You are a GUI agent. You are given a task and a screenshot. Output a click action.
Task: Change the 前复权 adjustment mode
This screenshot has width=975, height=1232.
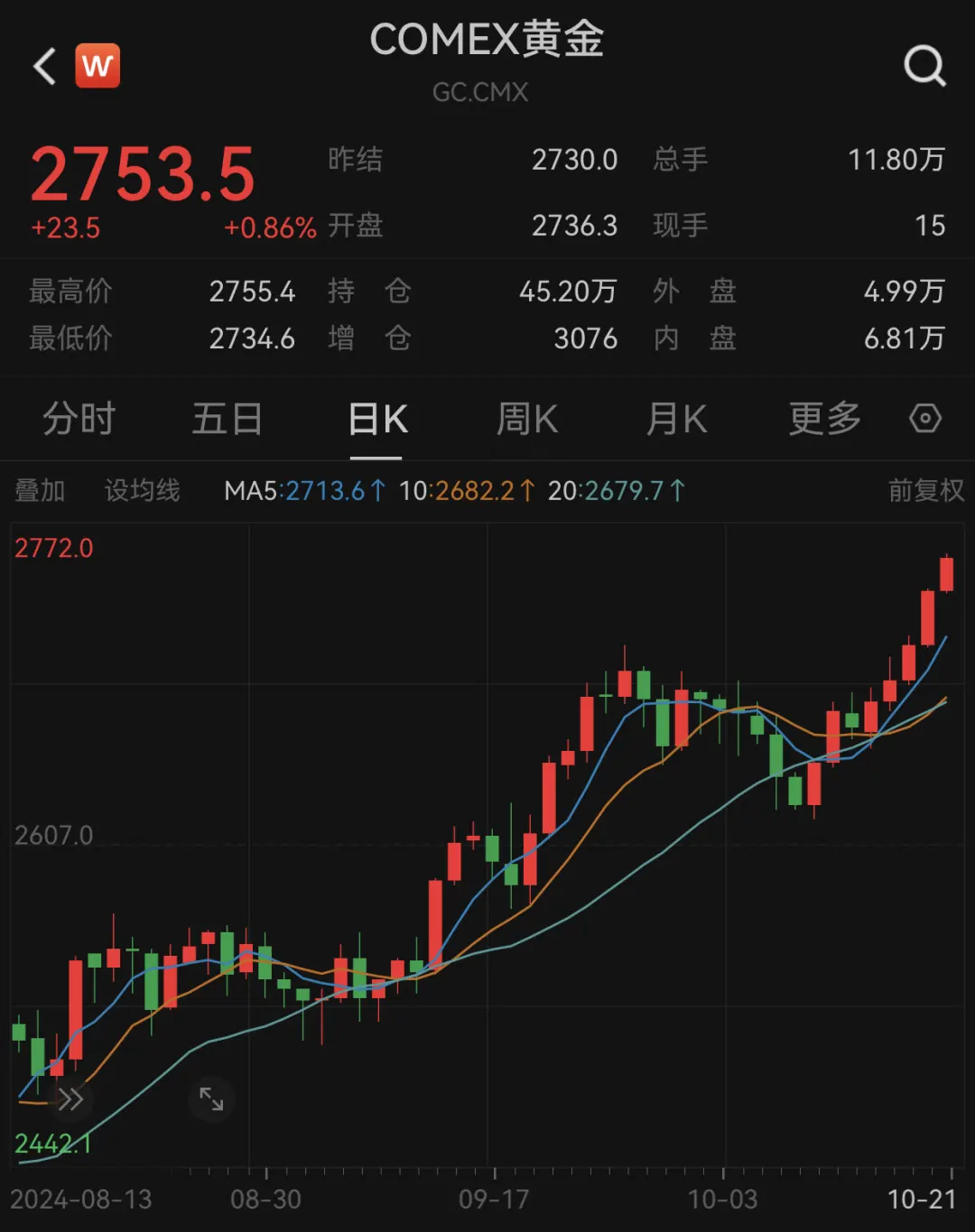pyautogui.click(x=925, y=490)
